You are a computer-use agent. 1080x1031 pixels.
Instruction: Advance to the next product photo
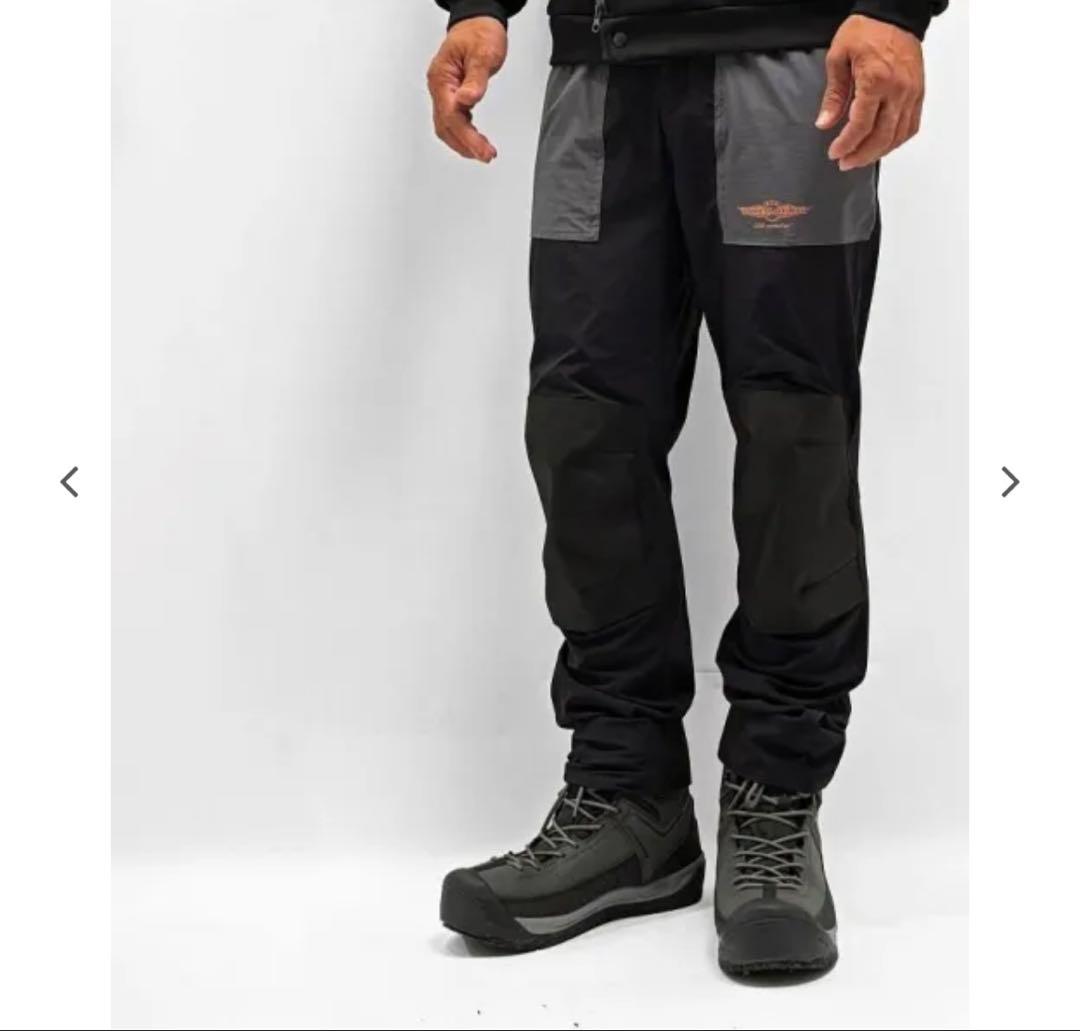(x=1010, y=482)
